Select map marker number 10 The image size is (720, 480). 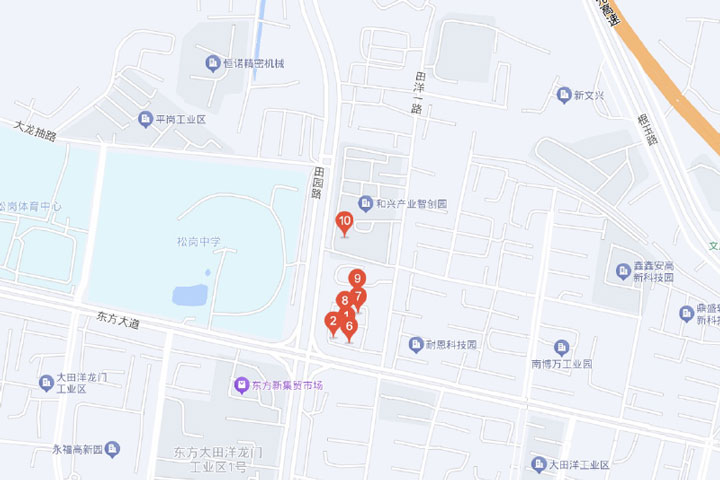coord(344,222)
